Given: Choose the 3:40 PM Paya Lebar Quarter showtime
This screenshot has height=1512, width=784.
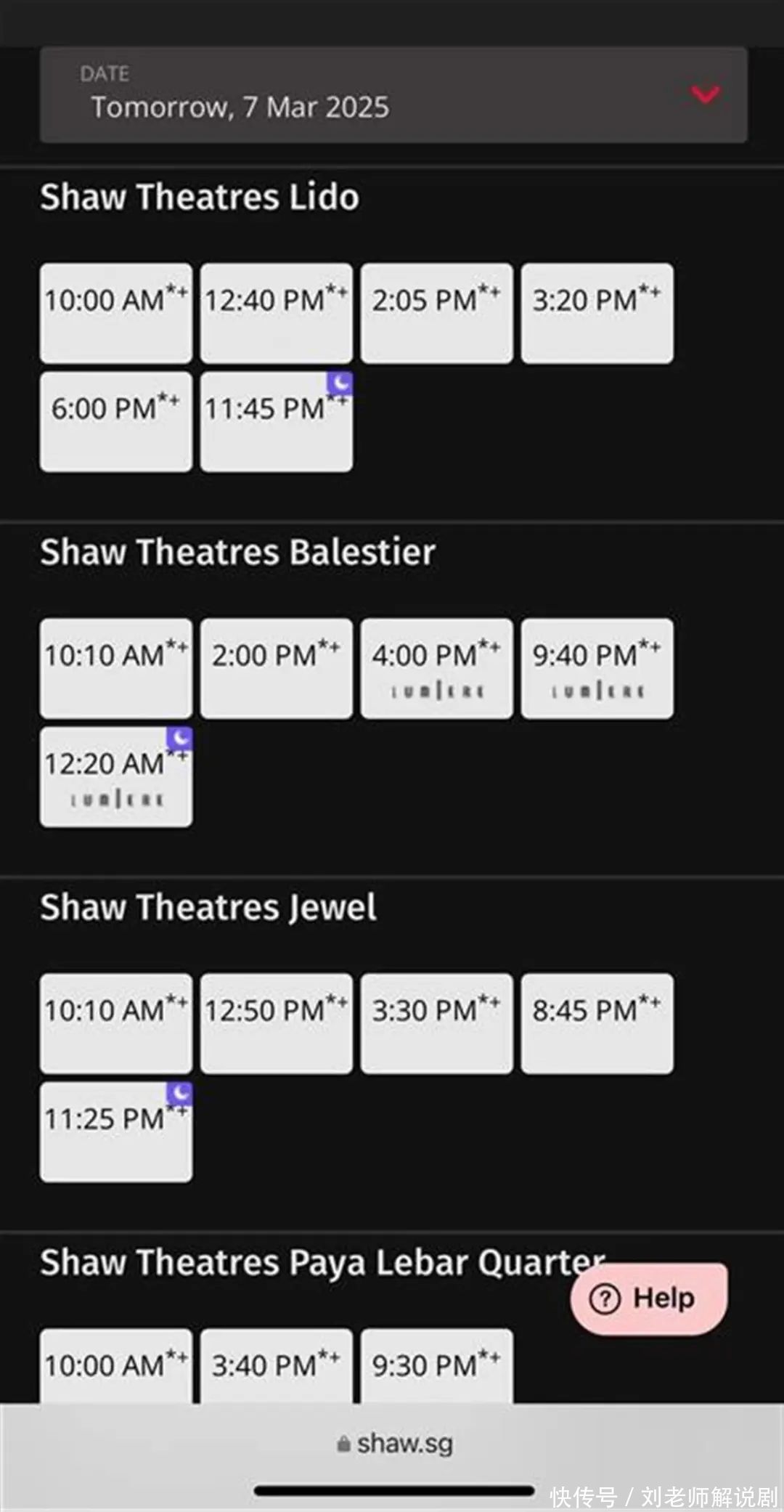Looking at the screenshot, I should click(277, 1366).
